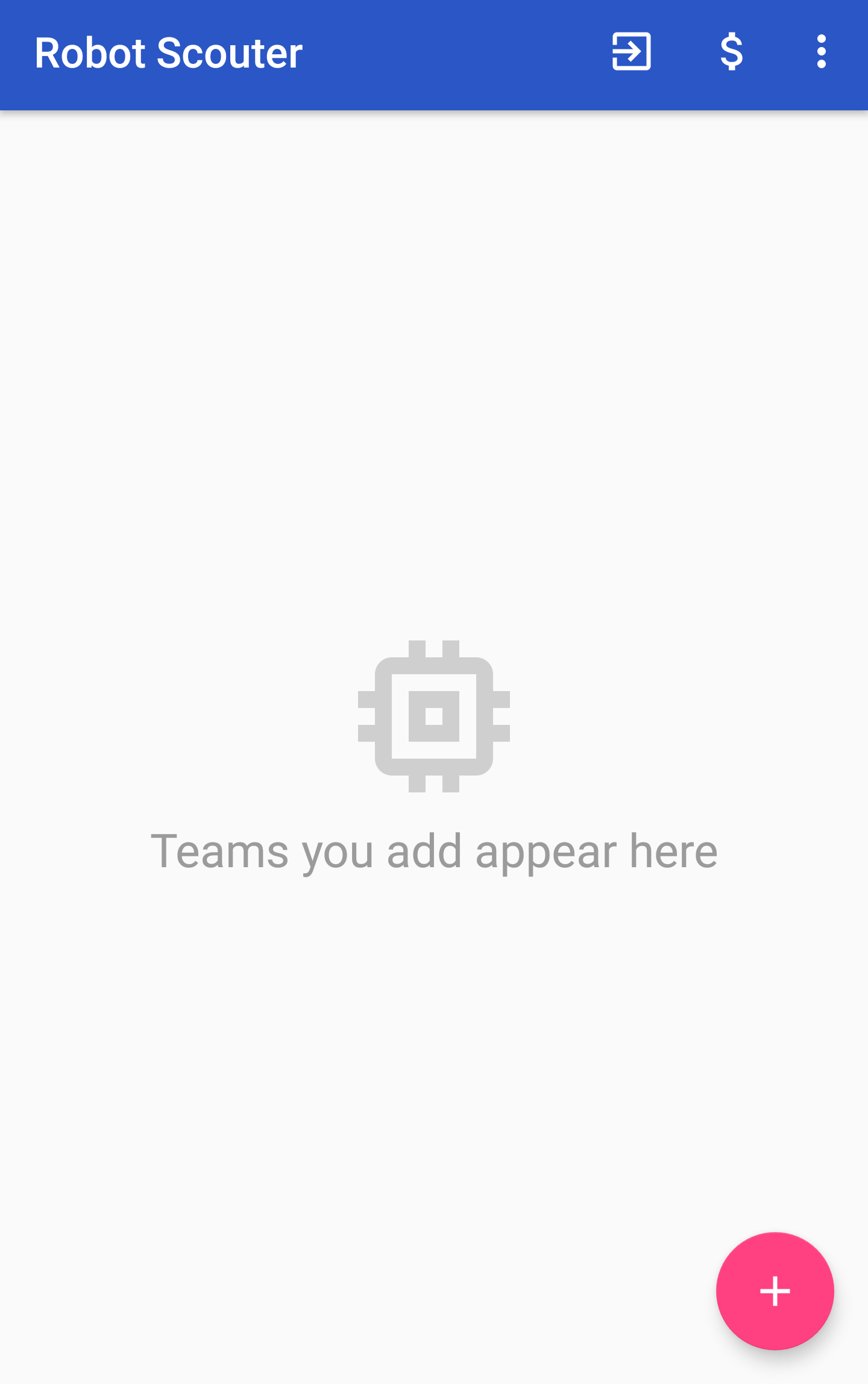This screenshot has height=1384, width=868.
Task: Open the overflow menu
Action: pos(821,52)
